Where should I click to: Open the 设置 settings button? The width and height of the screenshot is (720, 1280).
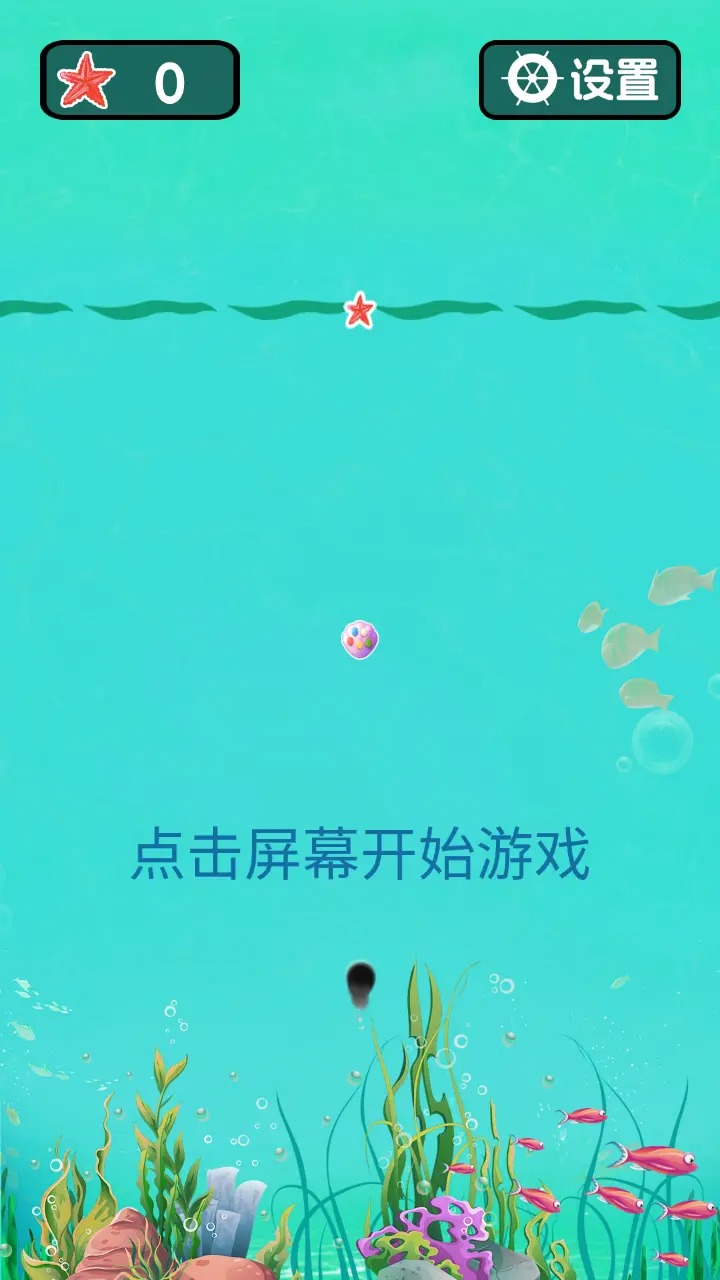tap(580, 80)
